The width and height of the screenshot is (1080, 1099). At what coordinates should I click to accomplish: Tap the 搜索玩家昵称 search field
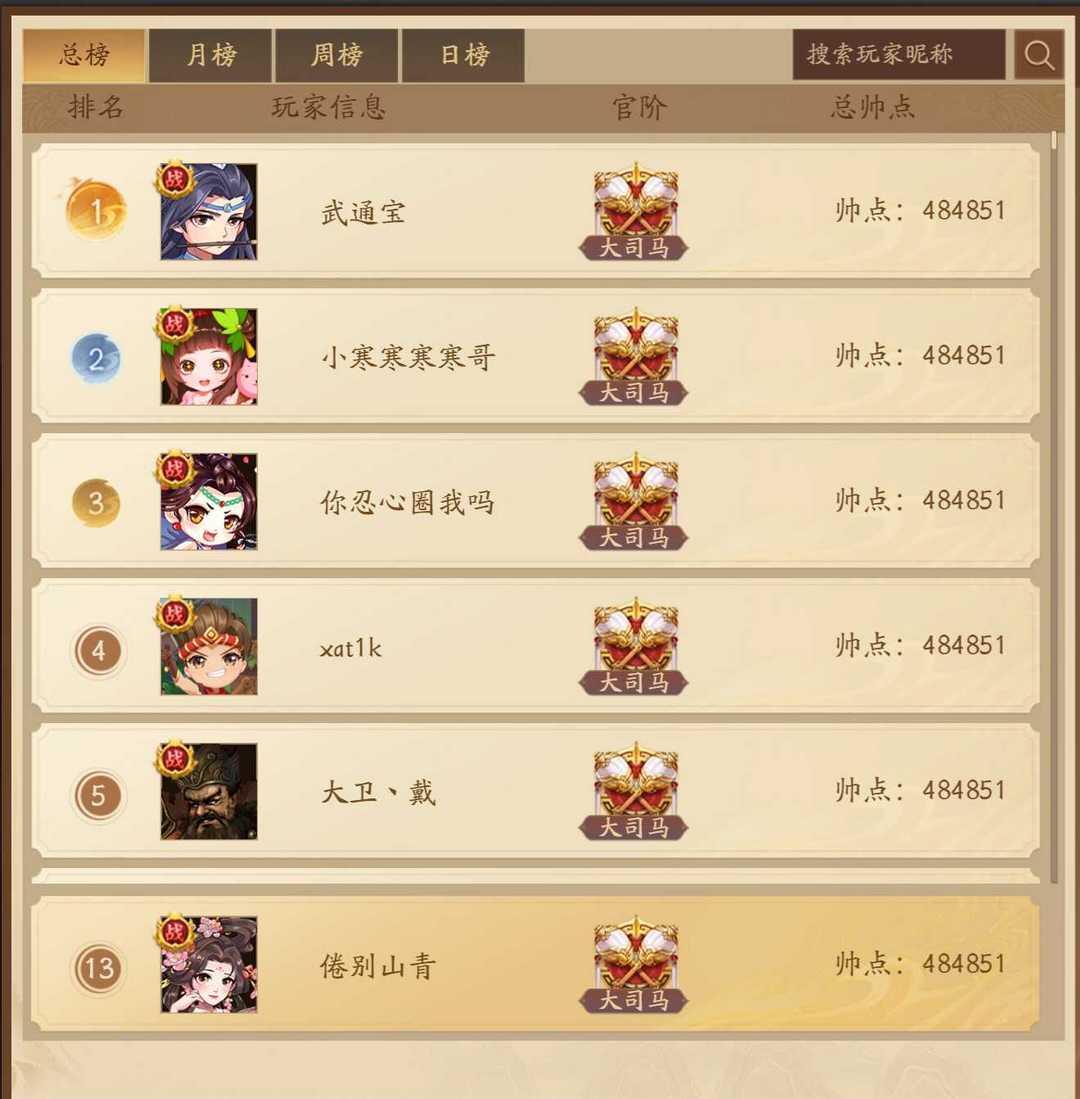[x=898, y=54]
